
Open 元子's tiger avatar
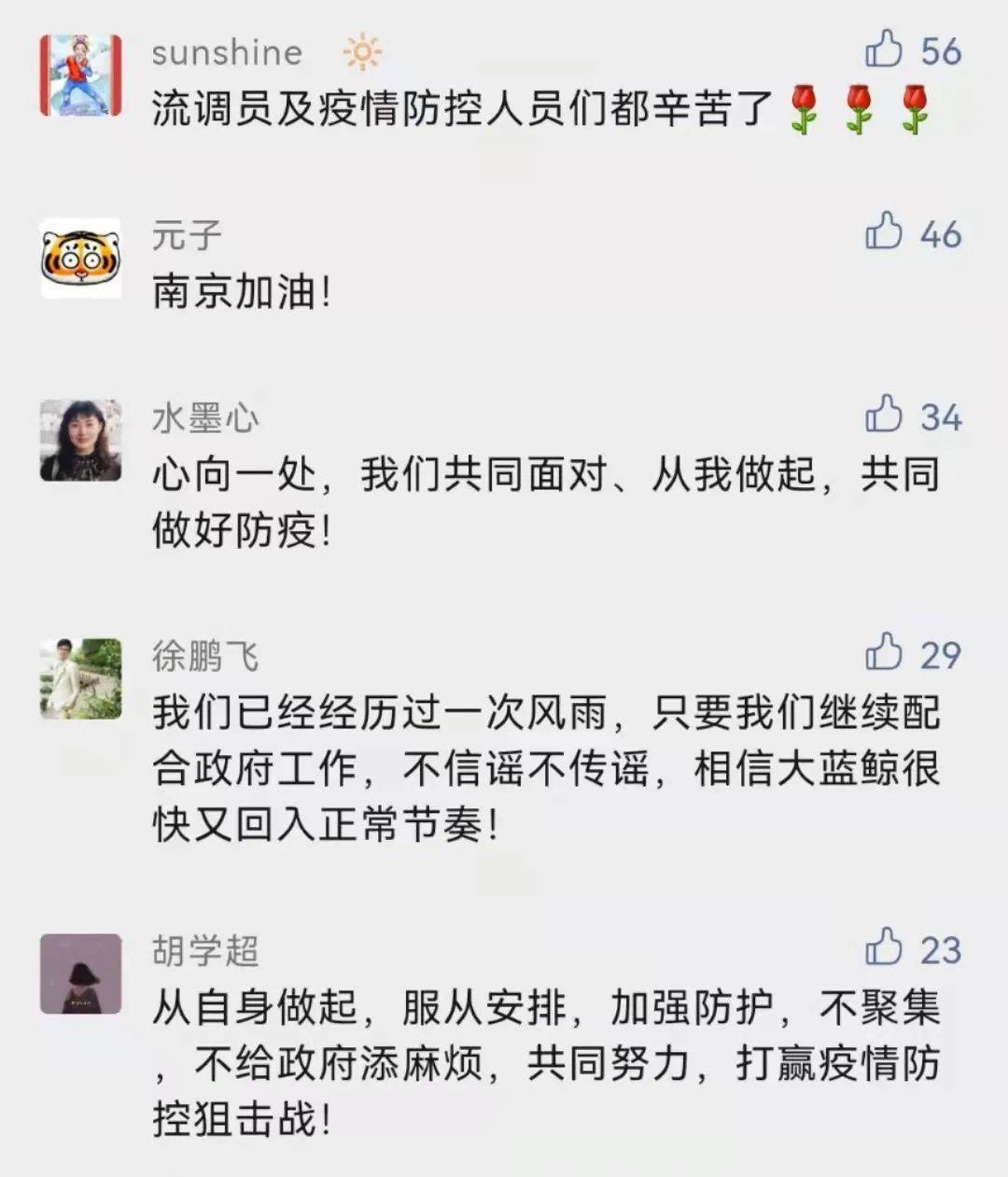[81, 258]
